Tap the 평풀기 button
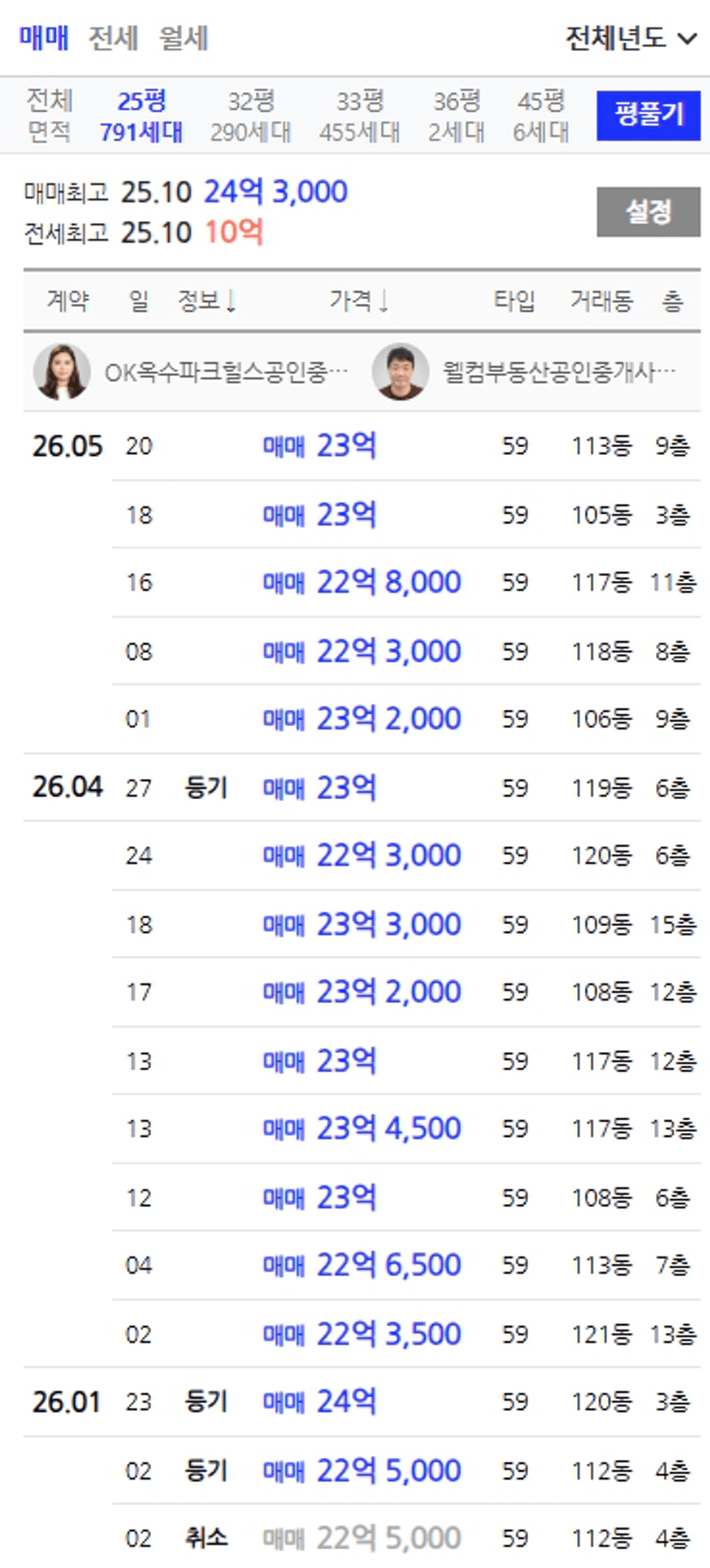The image size is (710, 1568). pos(648,115)
